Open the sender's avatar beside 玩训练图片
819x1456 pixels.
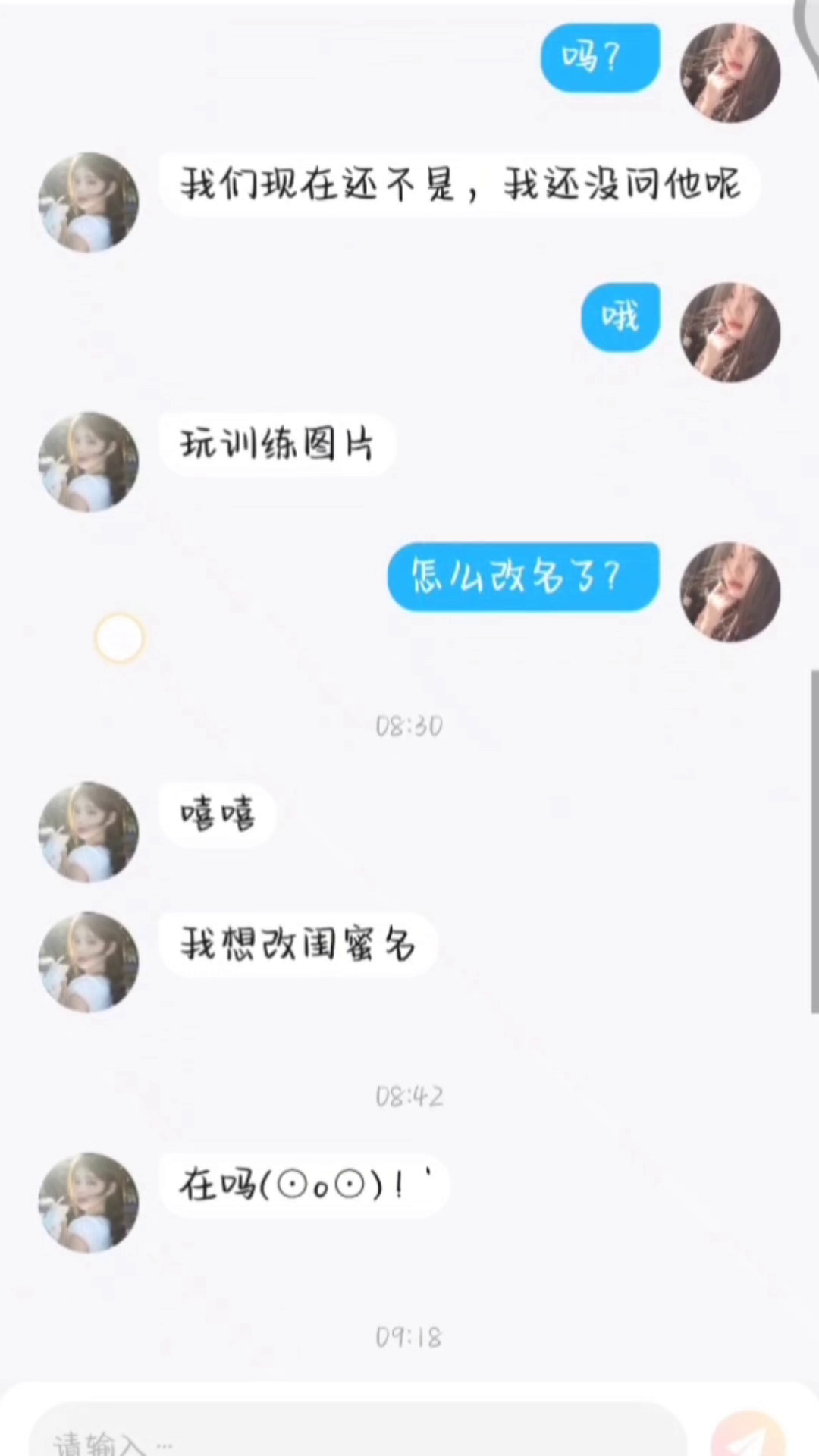(x=89, y=462)
